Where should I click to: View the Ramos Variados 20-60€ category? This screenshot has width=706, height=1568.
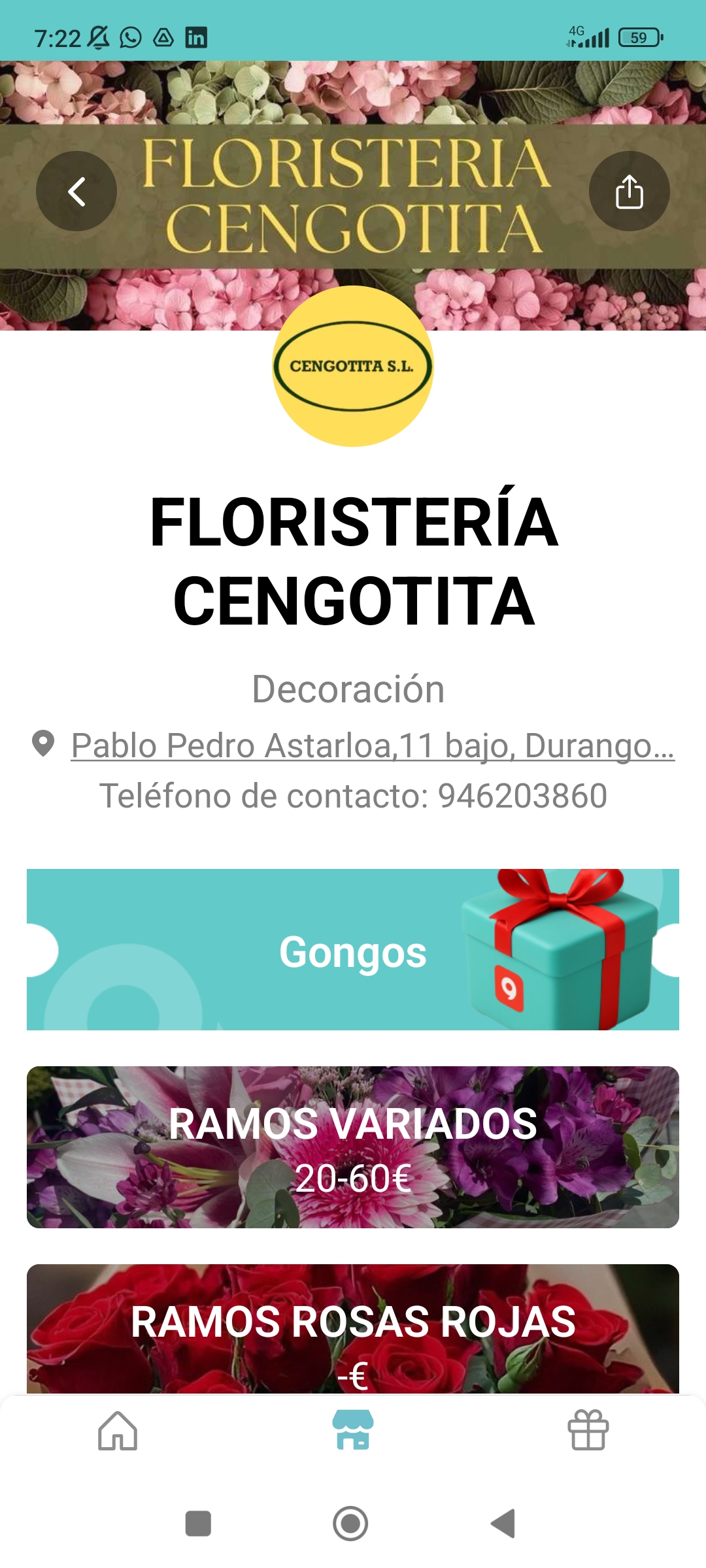point(353,1147)
